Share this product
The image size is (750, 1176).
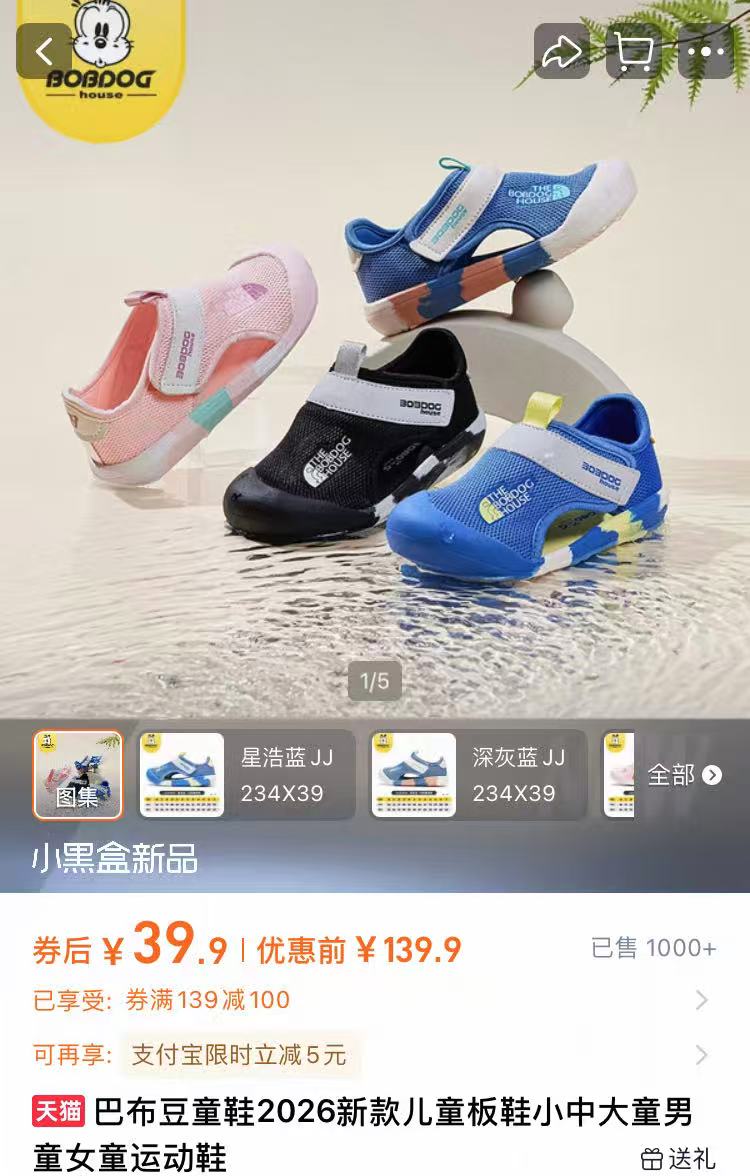coord(562,51)
